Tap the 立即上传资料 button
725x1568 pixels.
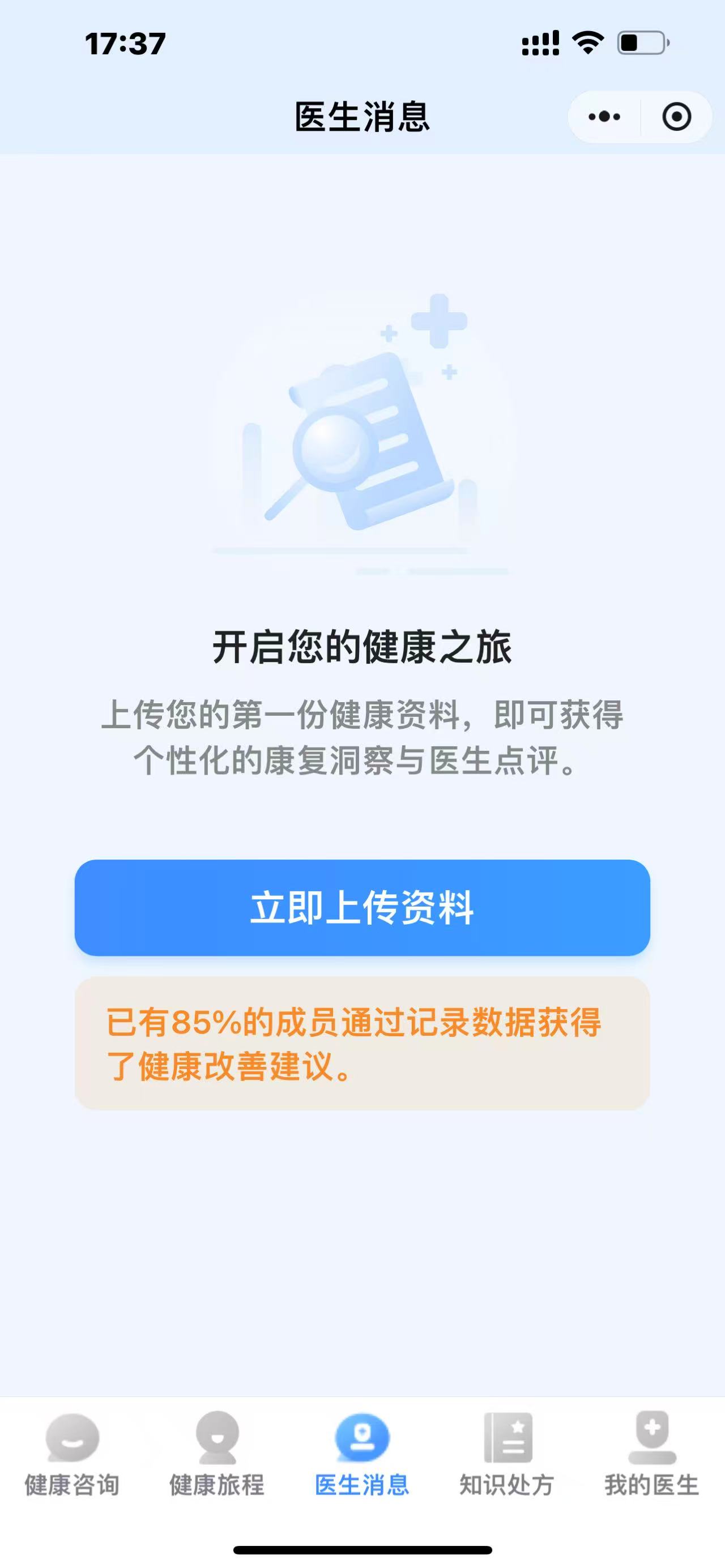click(x=362, y=908)
